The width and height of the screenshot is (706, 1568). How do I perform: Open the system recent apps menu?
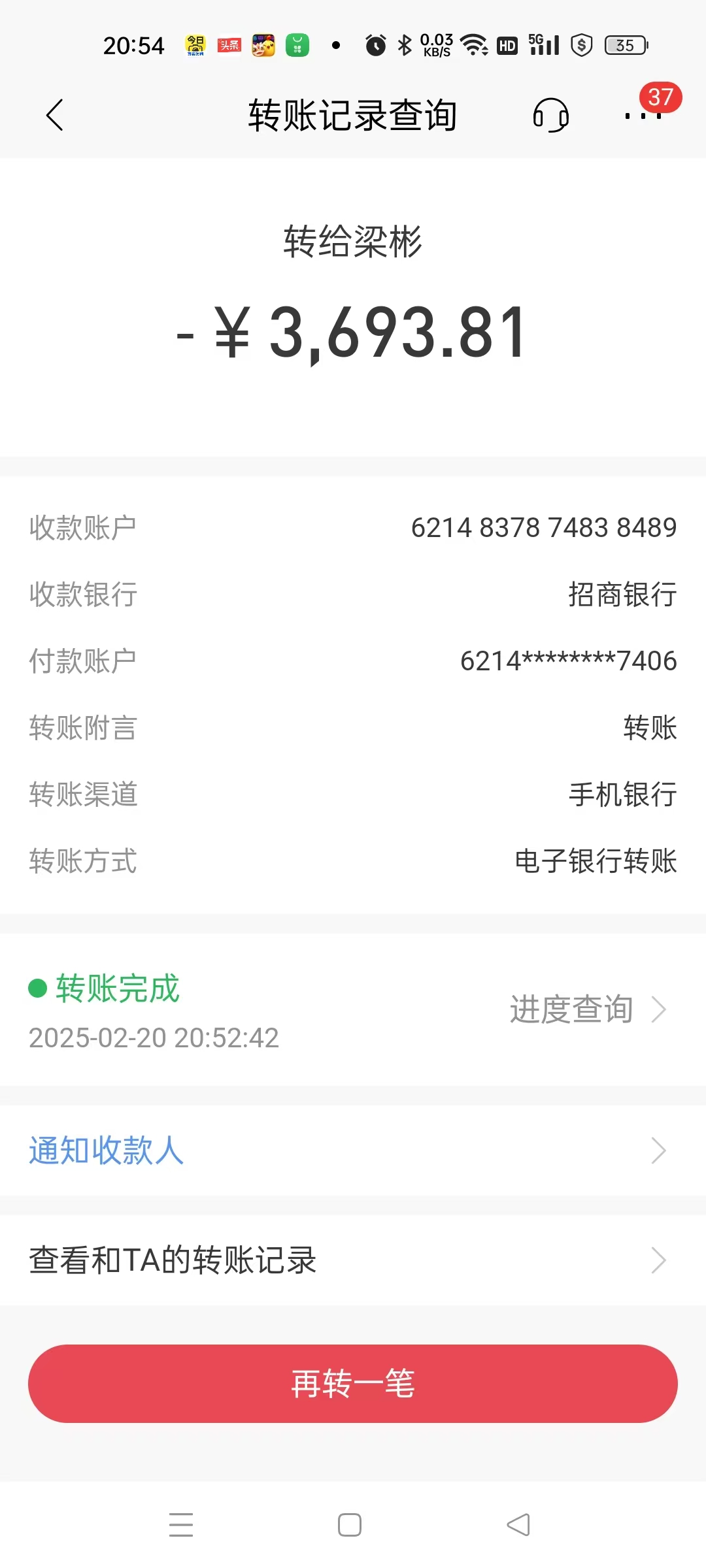181,1525
